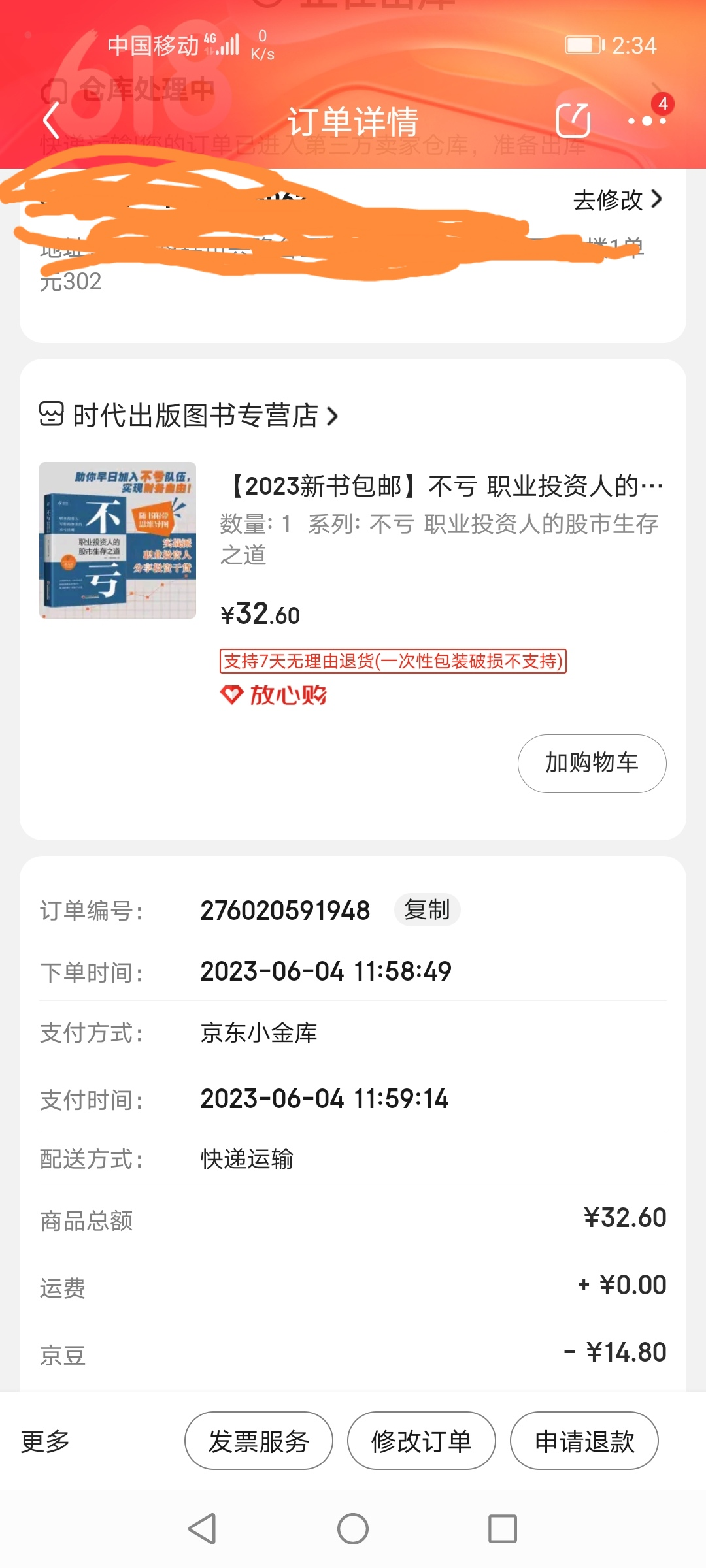Open the 不亏 book product thumbnail
The image size is (706, 1568).
click(118, 540)
